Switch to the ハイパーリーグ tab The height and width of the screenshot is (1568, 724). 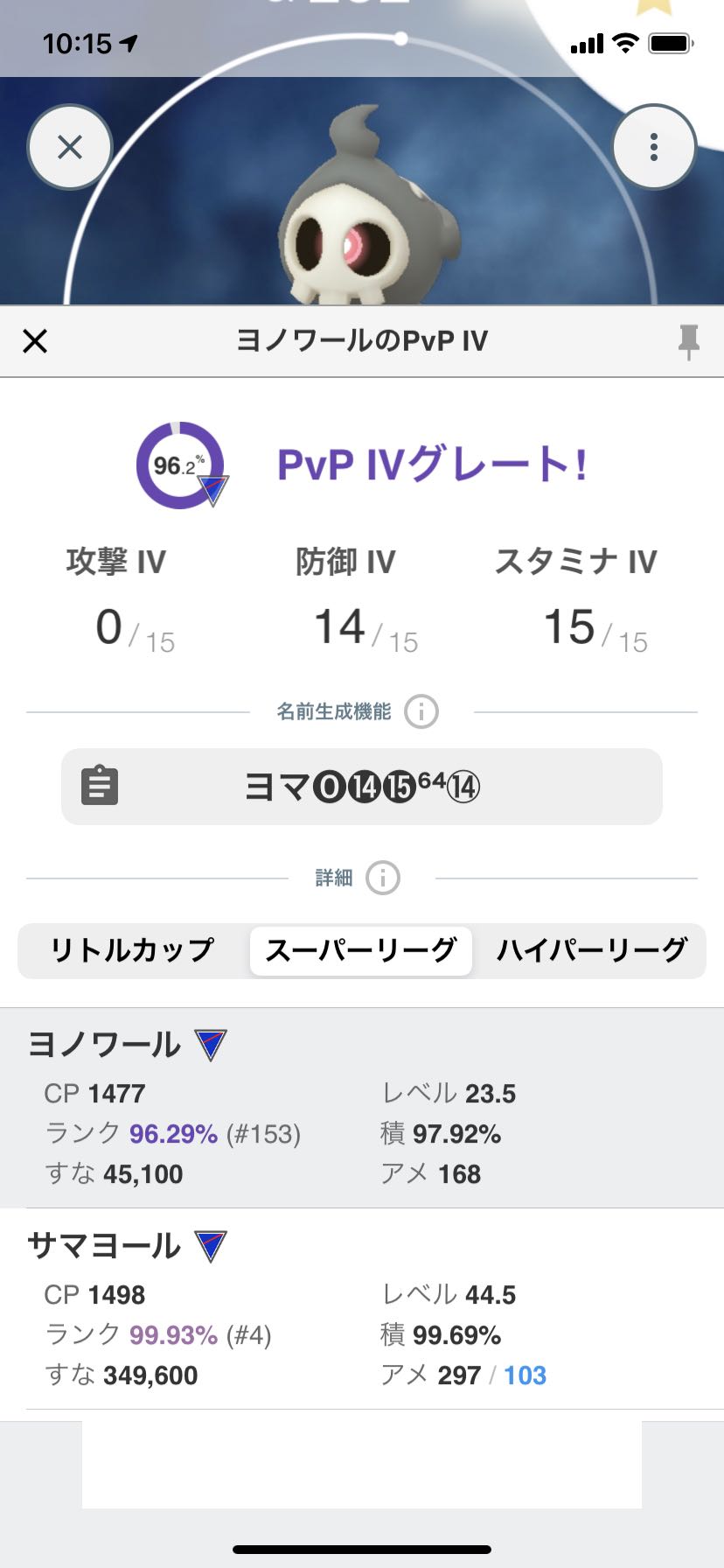[x=591, y=950]
